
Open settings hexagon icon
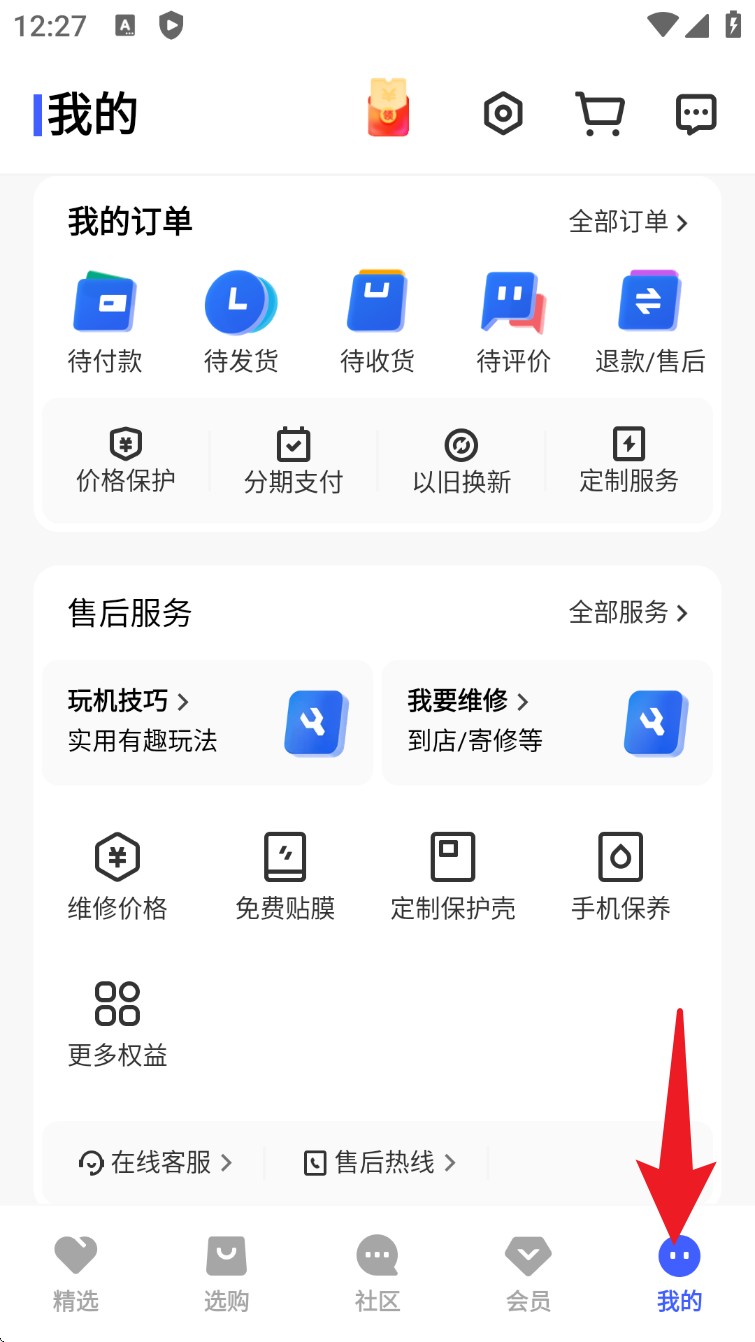point(503,114)
